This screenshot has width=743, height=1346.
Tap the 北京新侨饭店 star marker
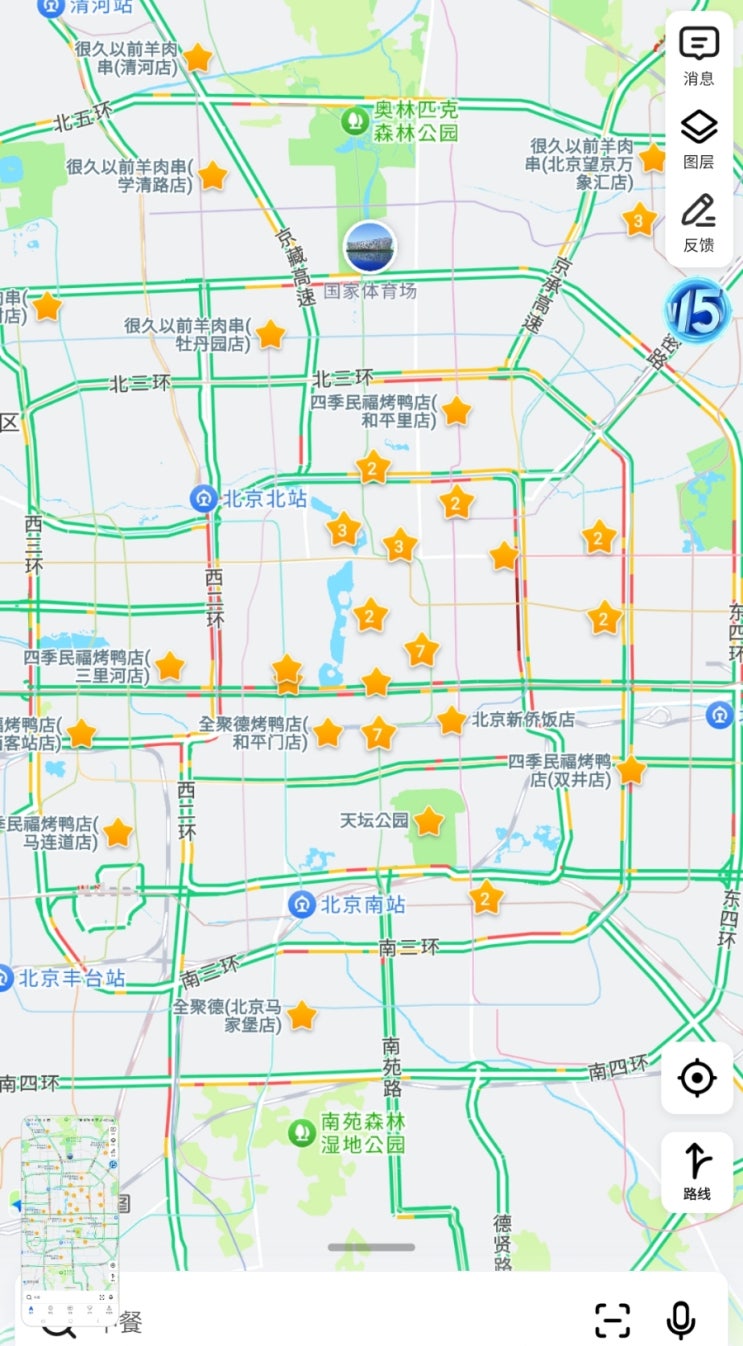pyautogui.click(x=452, y=720)
